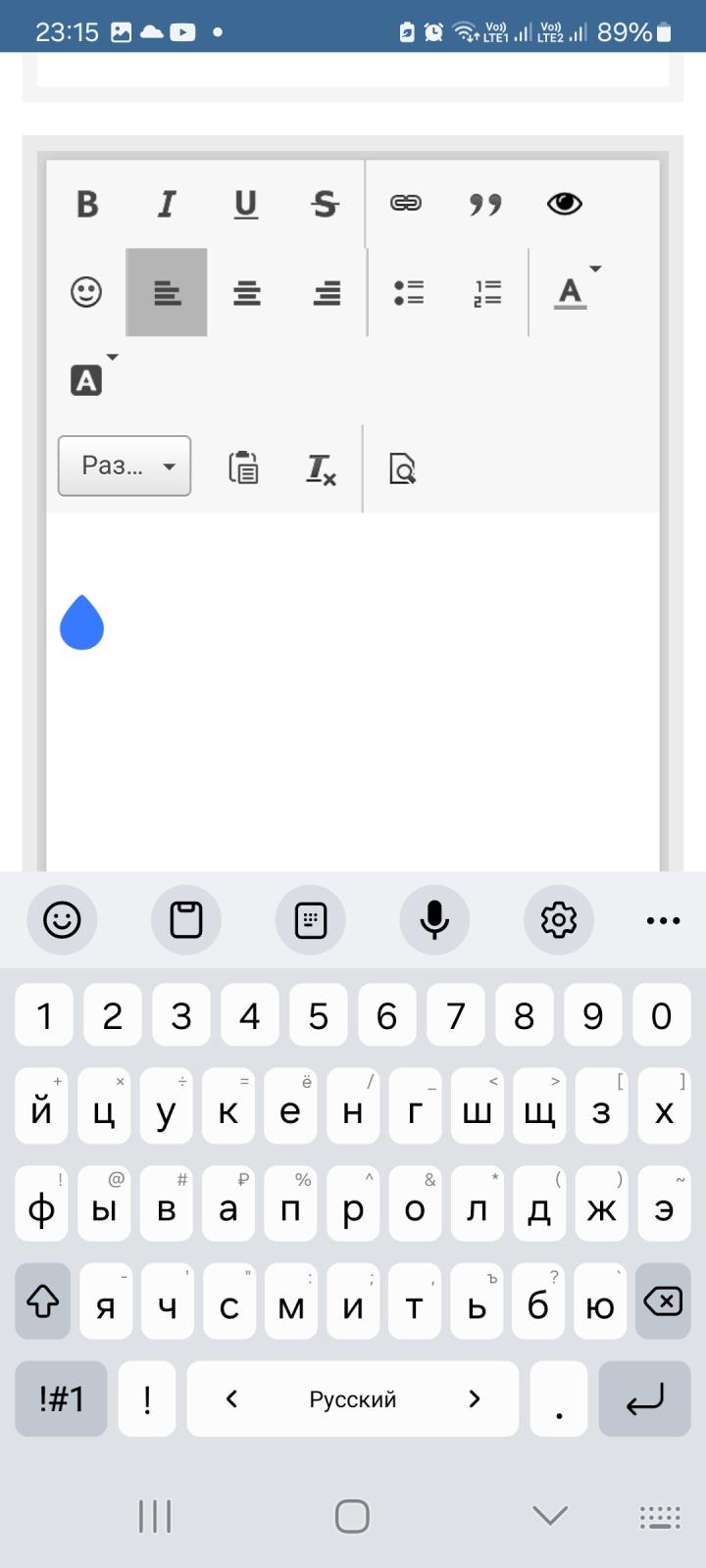Underline the text
The height and width of the screenshot is (1568, 706).
[x=246, y=204]
